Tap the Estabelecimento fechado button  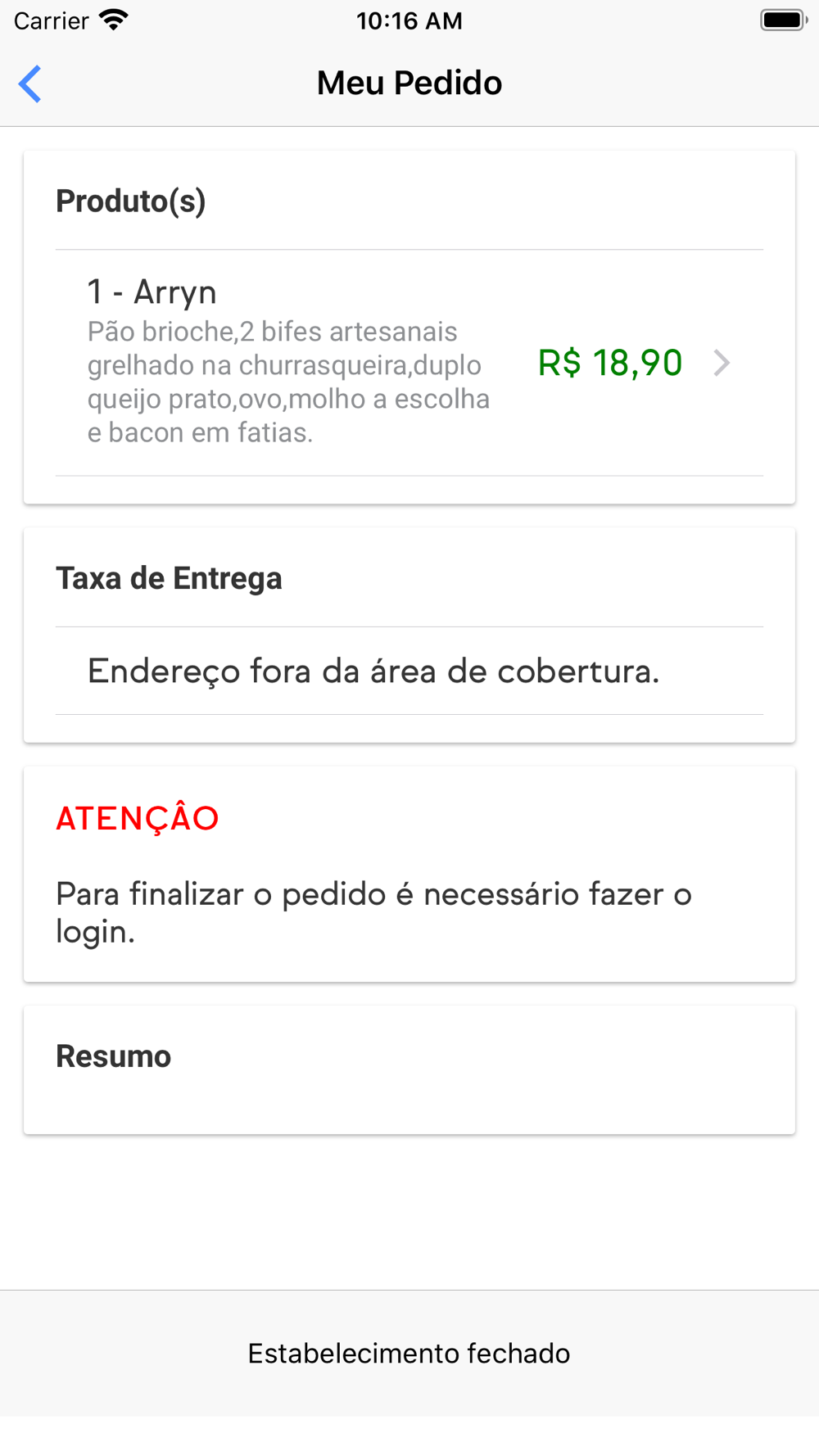[x=409, y=1354]
